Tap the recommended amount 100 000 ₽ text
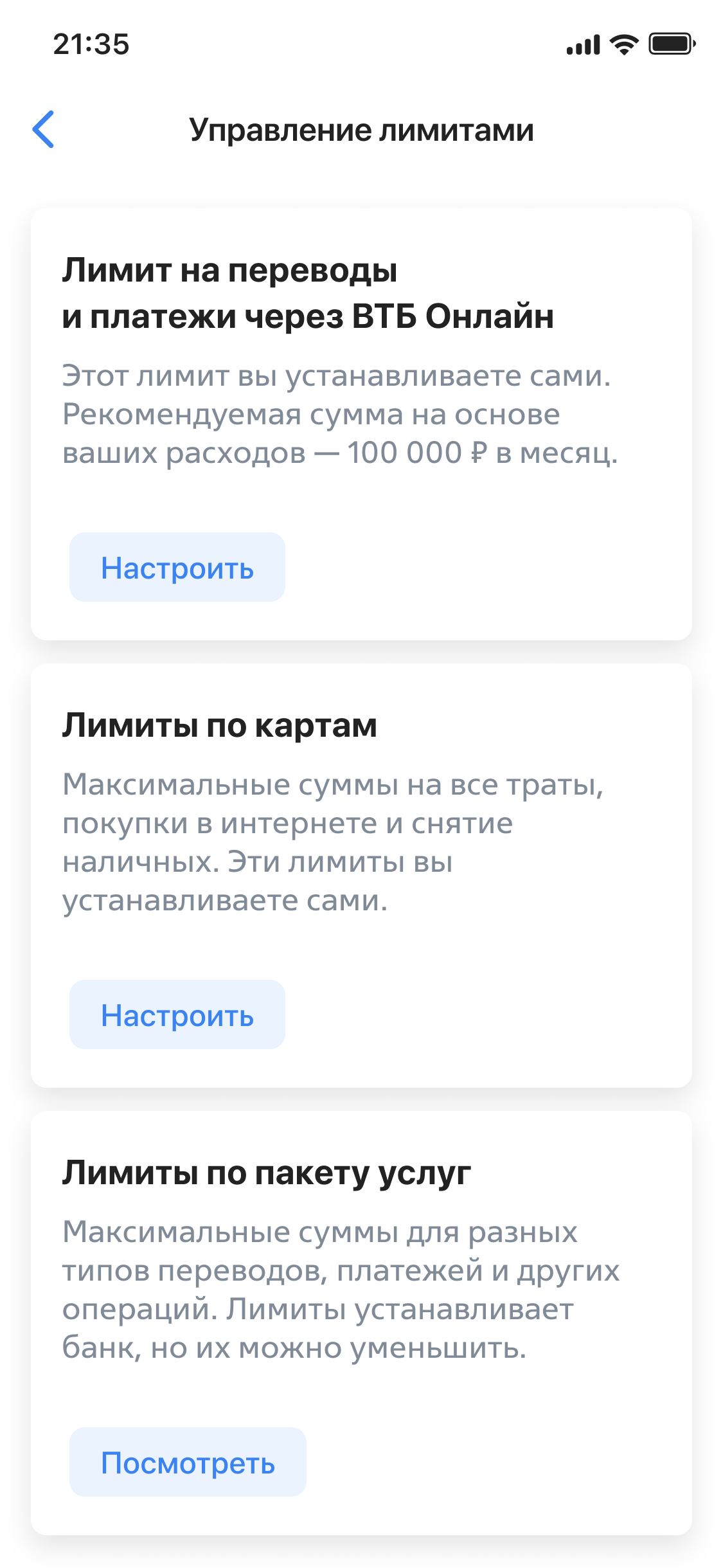Image resolution: width=723 pixels, height=1568 pixels. click(421, 453)
